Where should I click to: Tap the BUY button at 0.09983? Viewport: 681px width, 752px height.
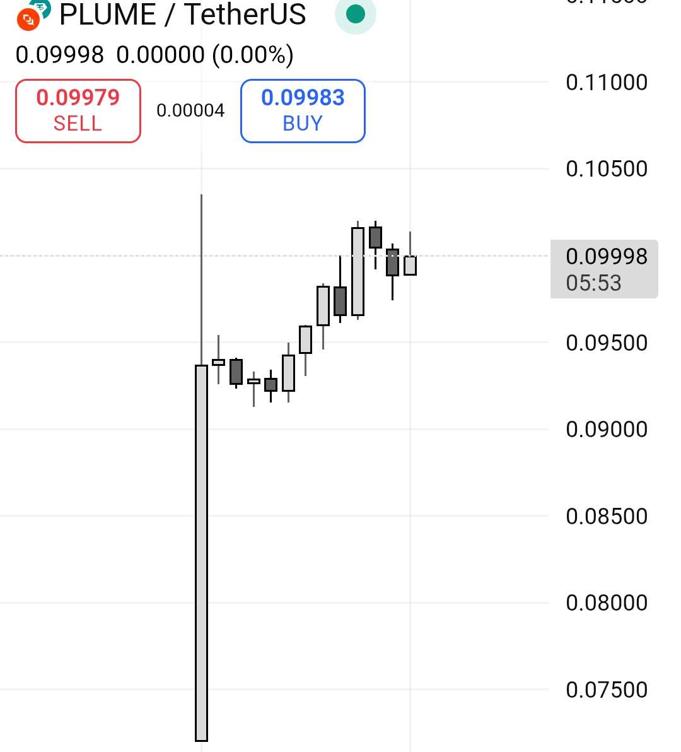[302, 110]
